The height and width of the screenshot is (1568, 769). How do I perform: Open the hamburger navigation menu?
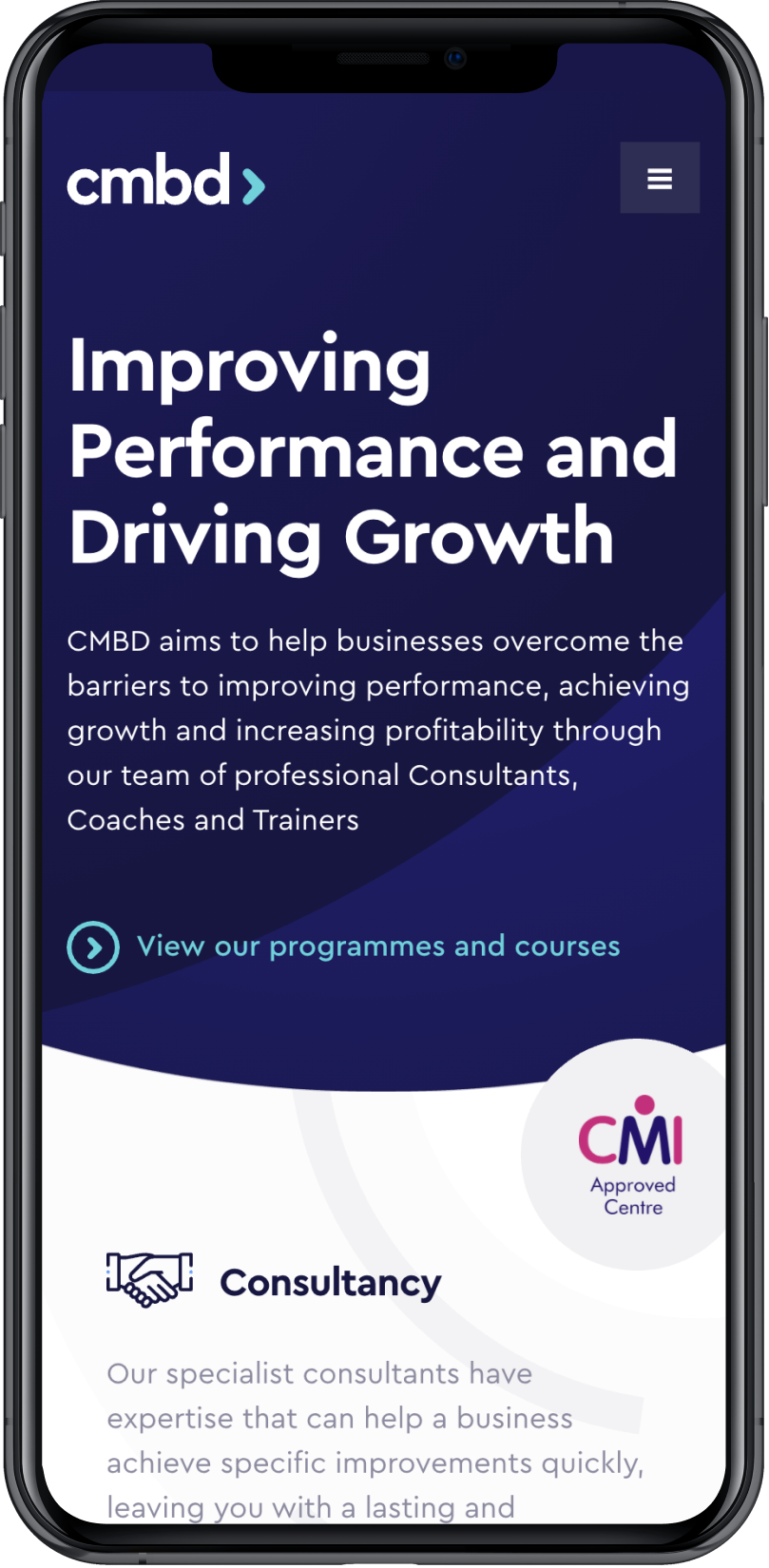660,179
